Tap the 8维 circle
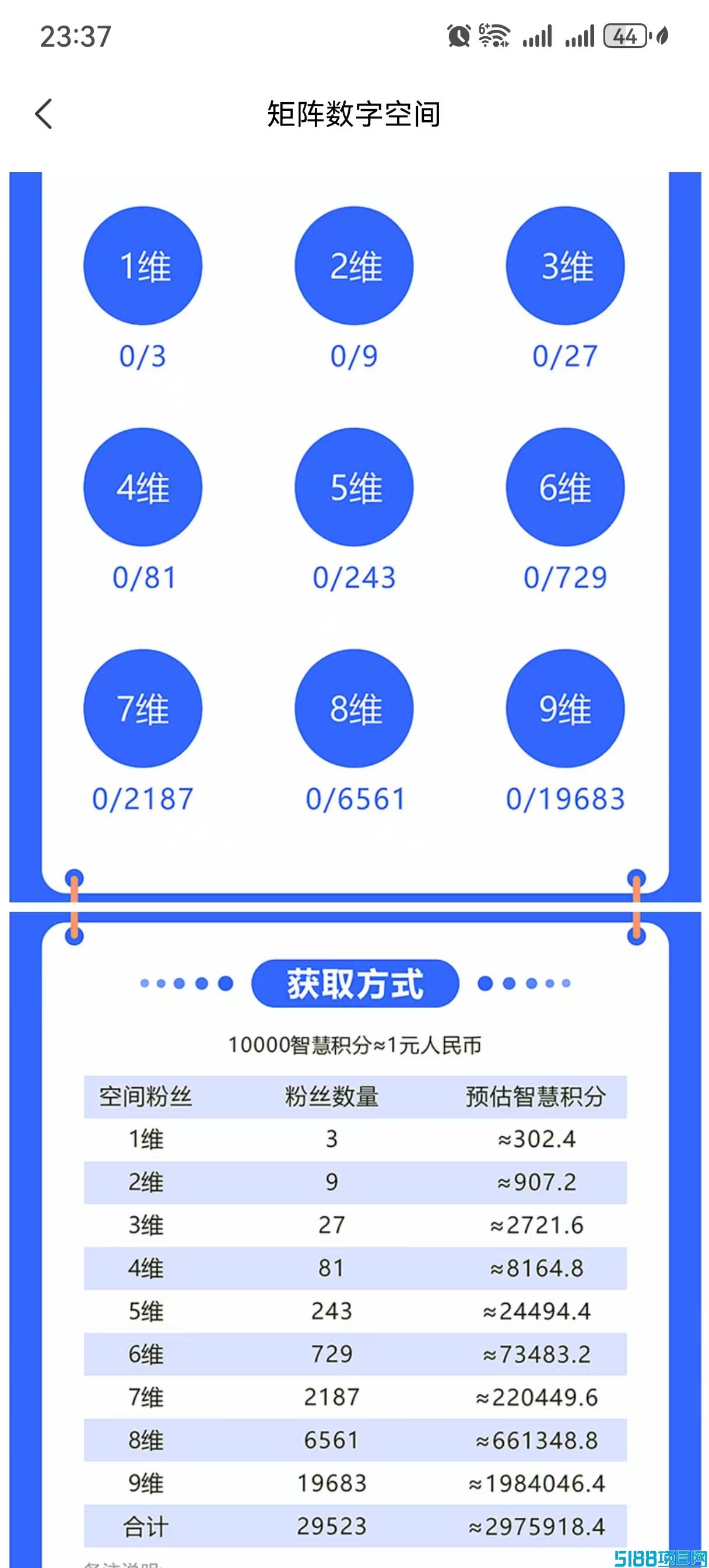This screenshot has width=709, height=1568. (354, 709)
